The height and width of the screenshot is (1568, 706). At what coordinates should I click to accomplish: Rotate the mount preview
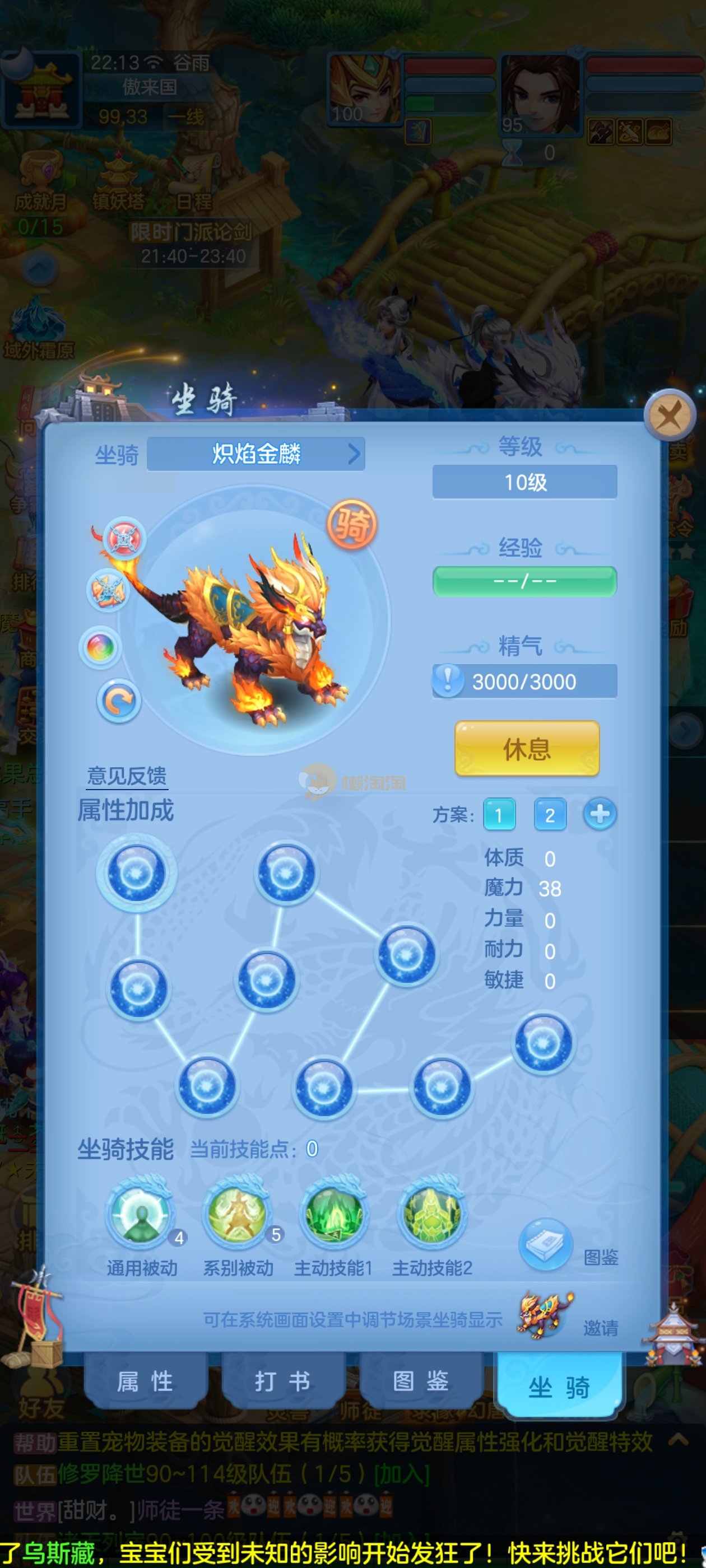click(x=119, y=701)
